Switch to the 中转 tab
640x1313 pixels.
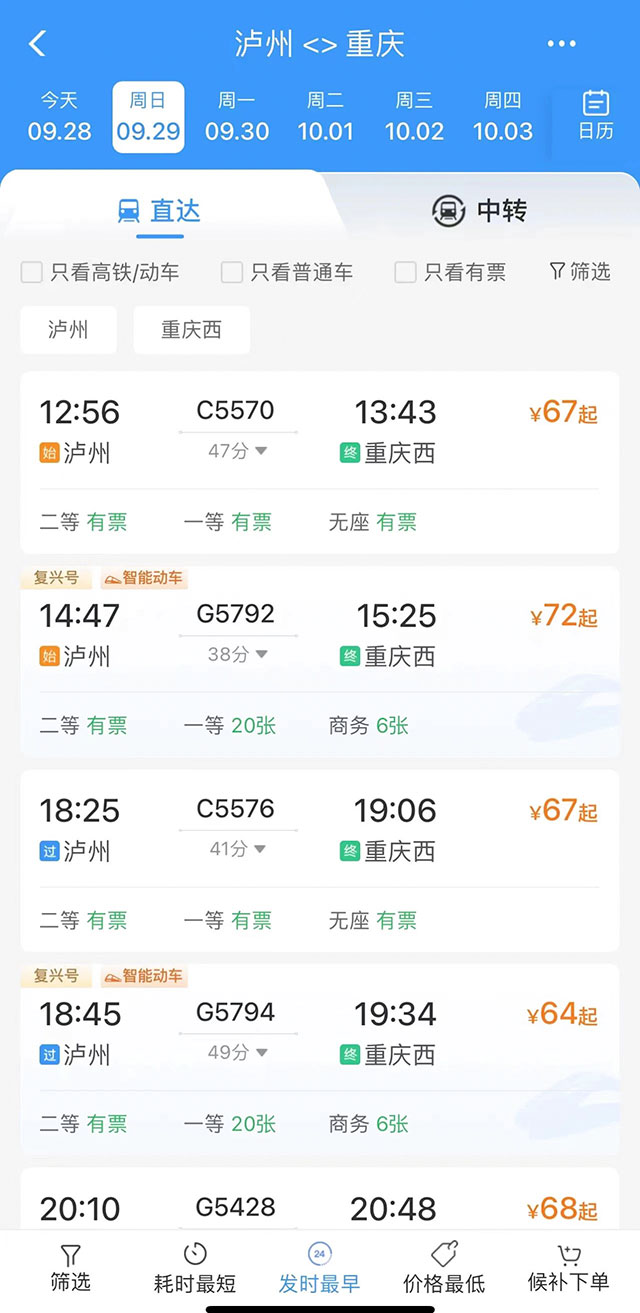[x=479, y=211]
